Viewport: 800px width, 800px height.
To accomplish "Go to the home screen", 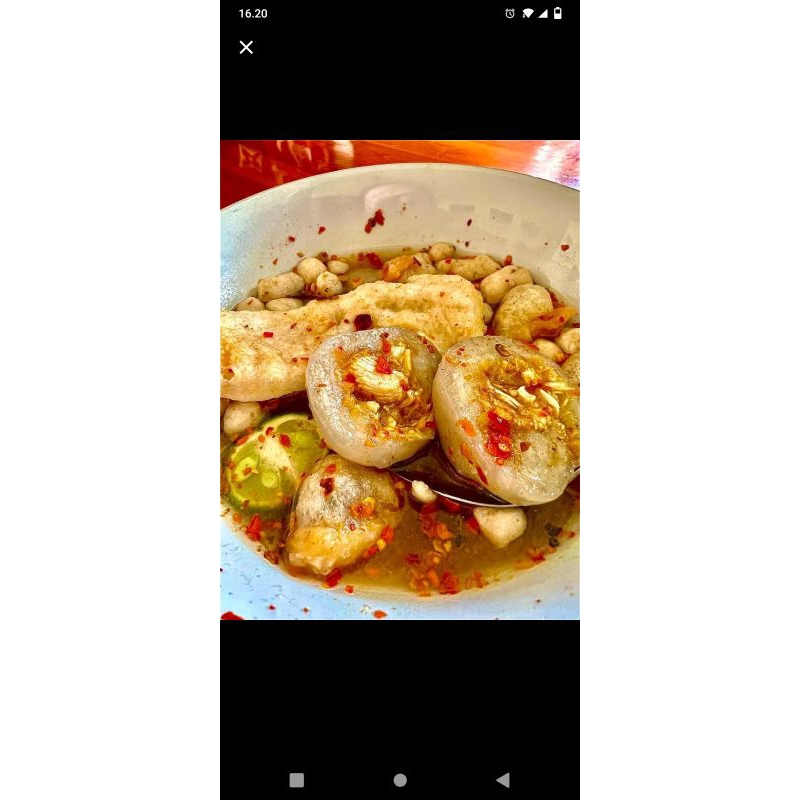I will click(x=400, y=780).
